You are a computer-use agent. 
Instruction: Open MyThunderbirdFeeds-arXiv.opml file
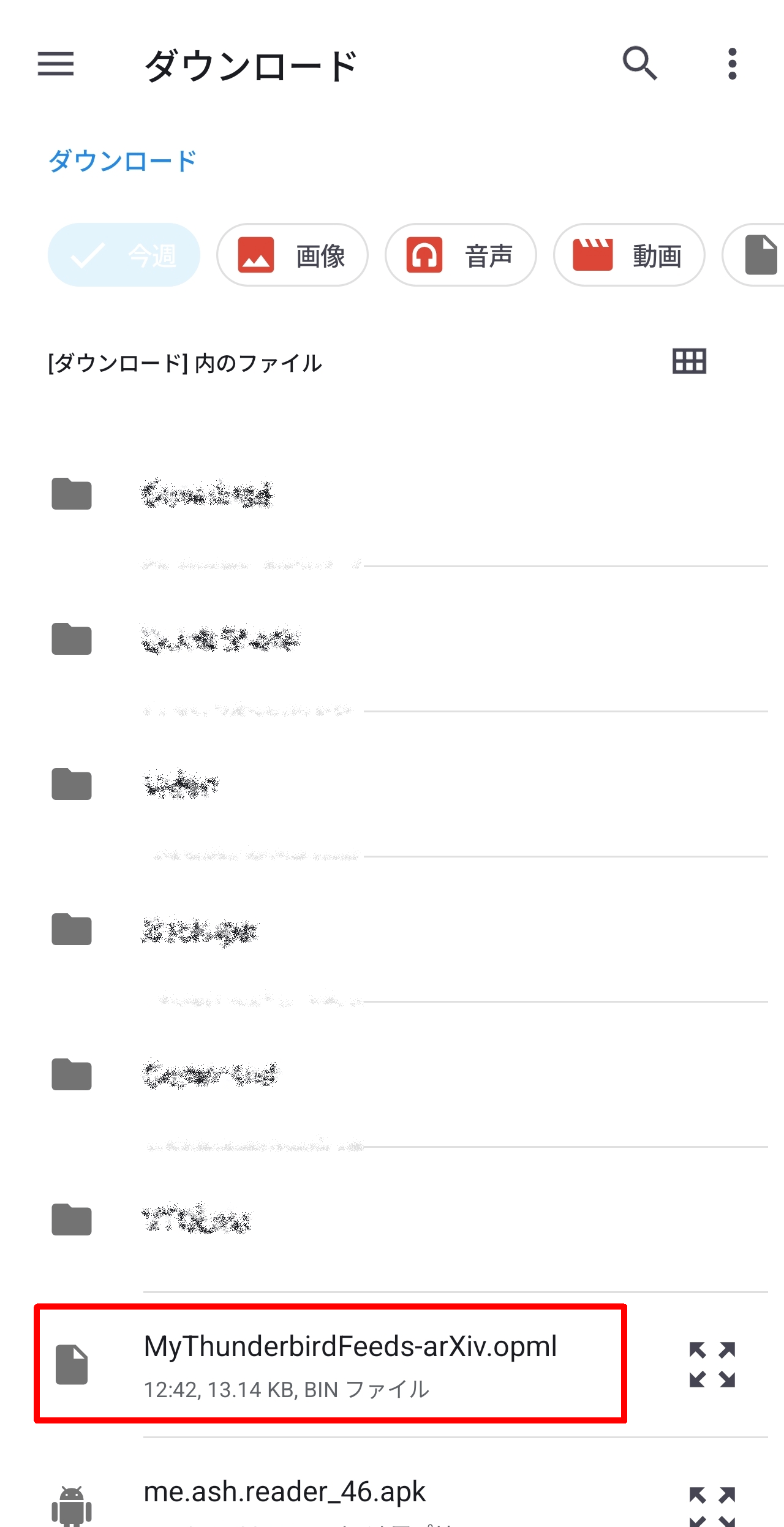(331, 1363)
